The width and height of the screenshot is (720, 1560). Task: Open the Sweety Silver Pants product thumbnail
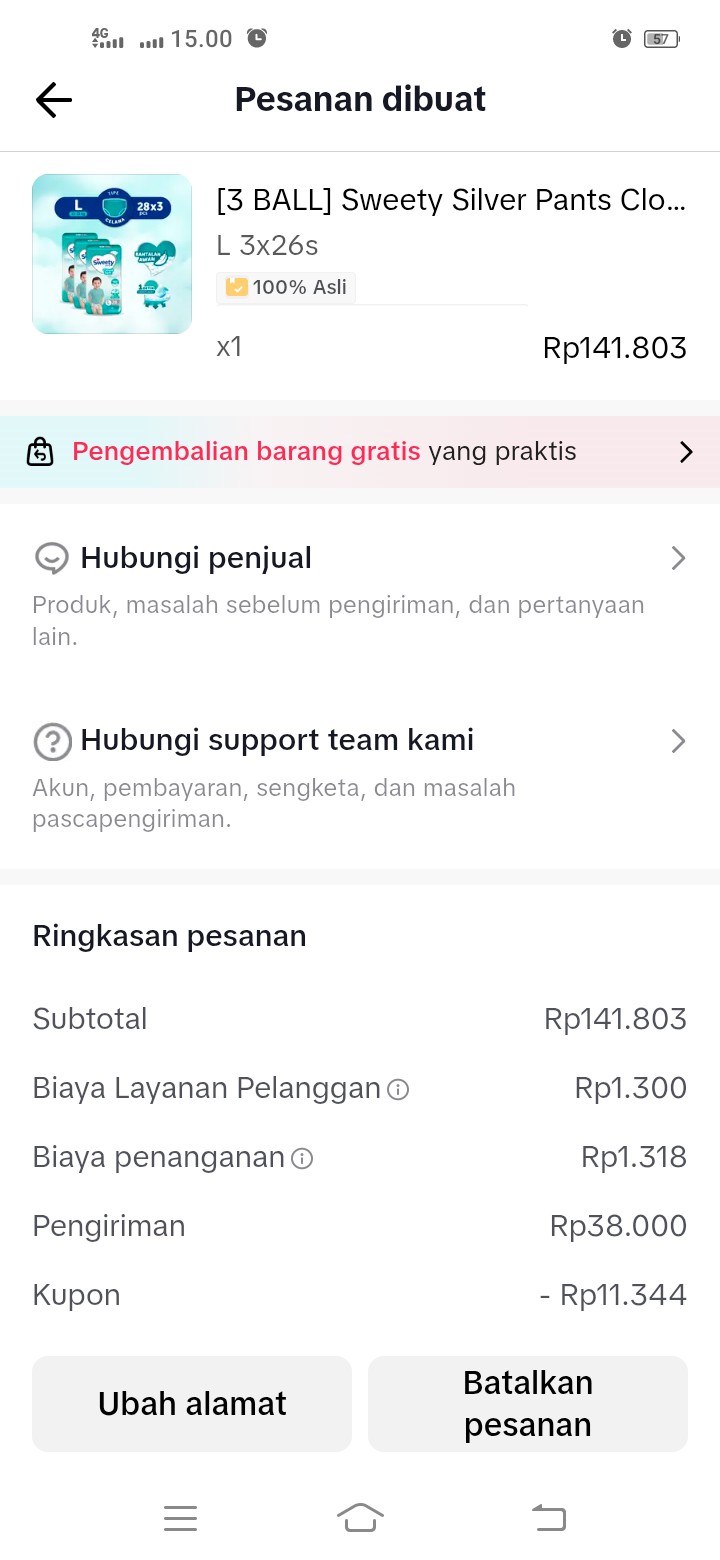pos(112,254)
